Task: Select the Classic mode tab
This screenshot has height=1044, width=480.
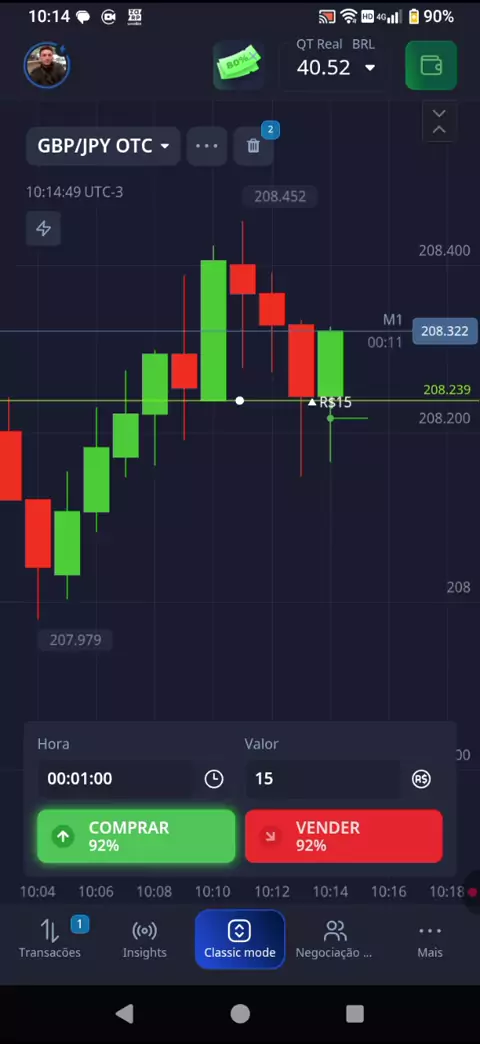Action: [240, 939]
